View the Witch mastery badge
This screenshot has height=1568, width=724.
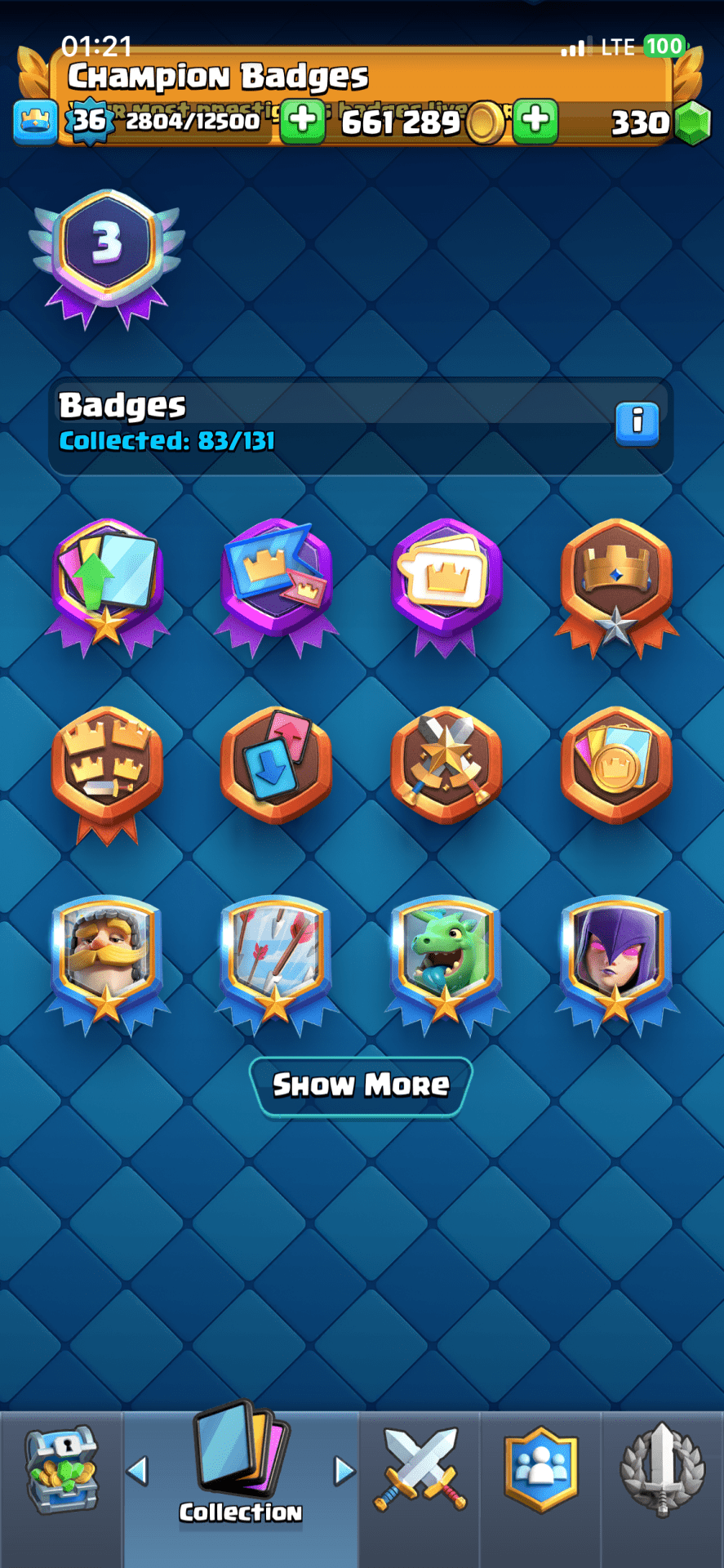616,960
